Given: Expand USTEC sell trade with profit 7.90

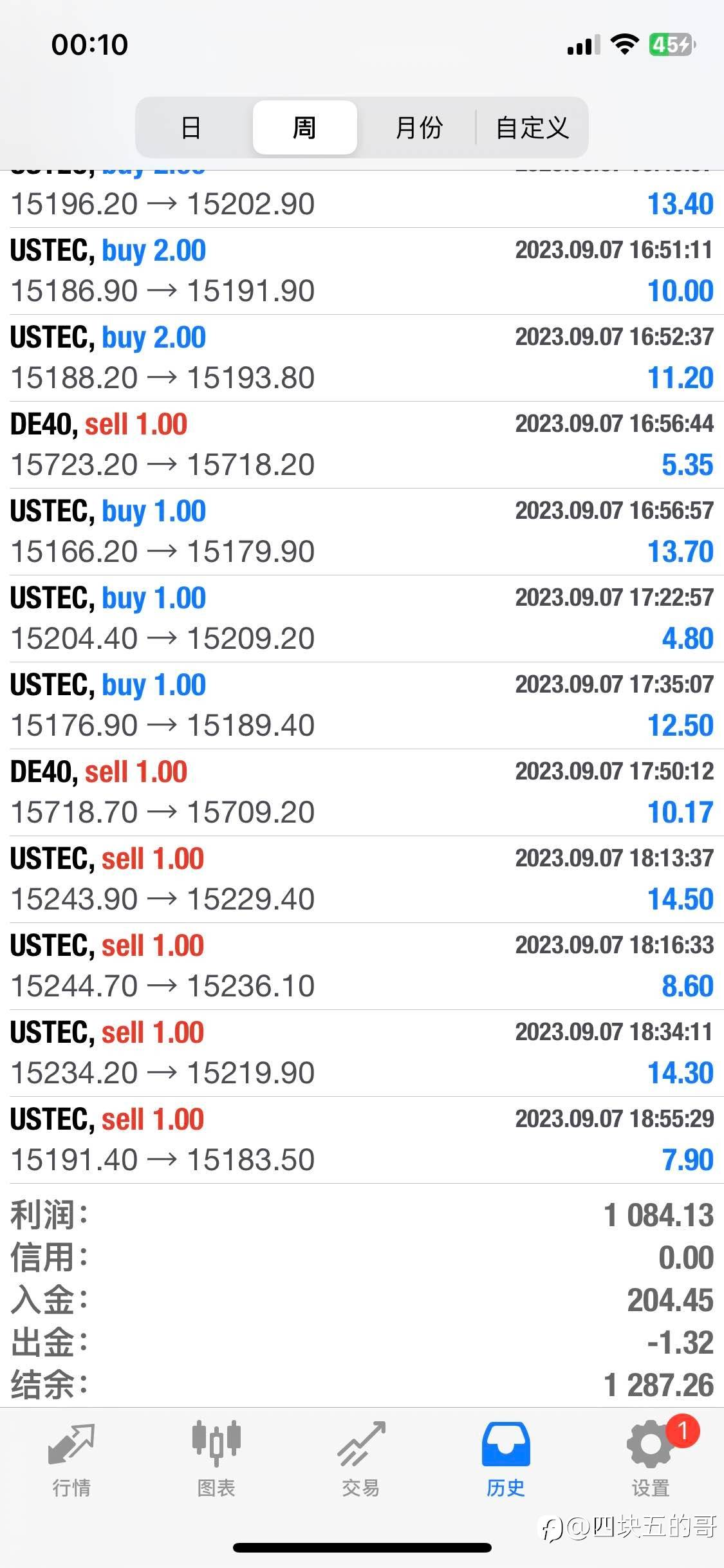Looking at the screenshot, I should click(362, 1140).
